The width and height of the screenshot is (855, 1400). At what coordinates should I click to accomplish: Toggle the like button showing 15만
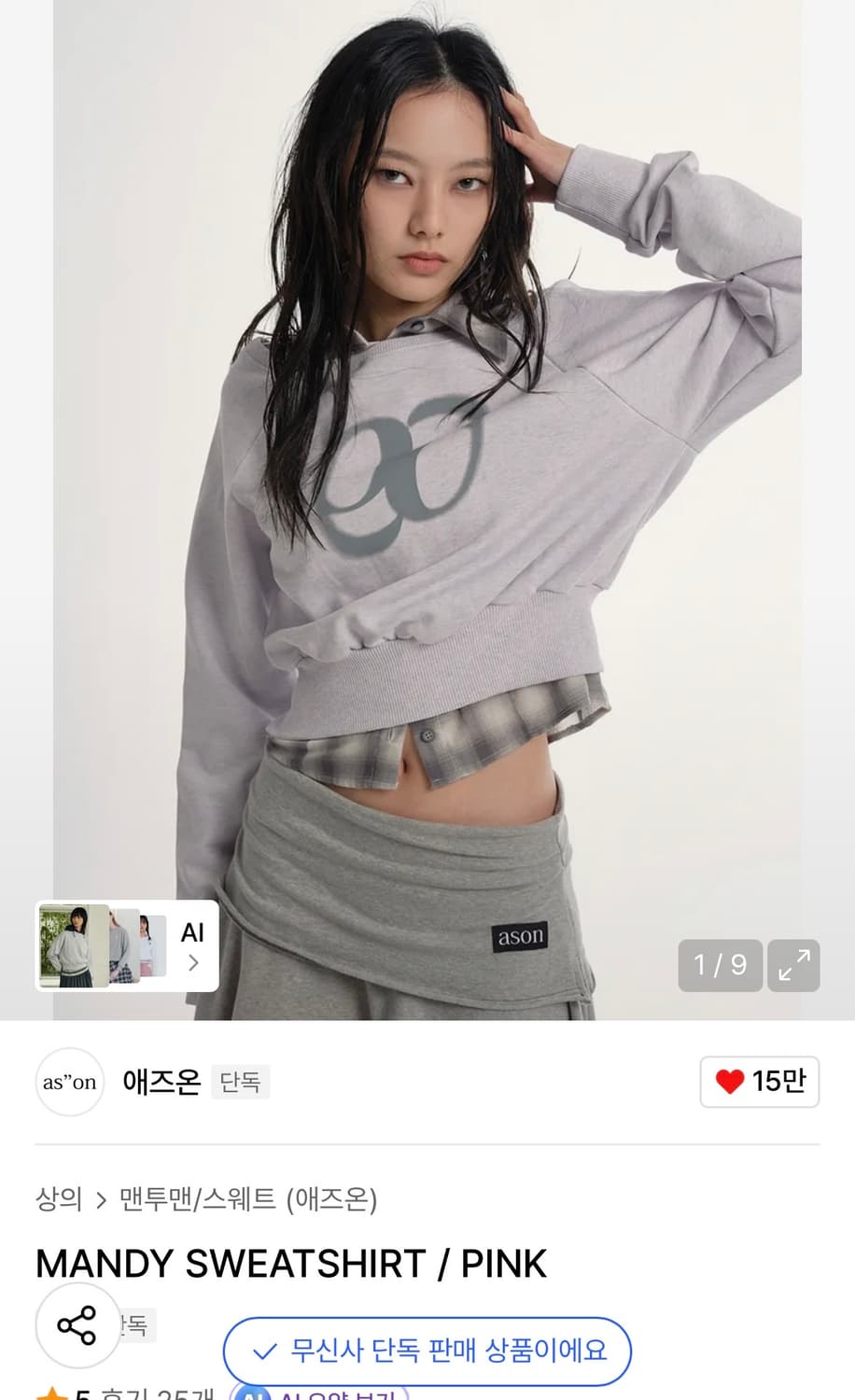759,1082
